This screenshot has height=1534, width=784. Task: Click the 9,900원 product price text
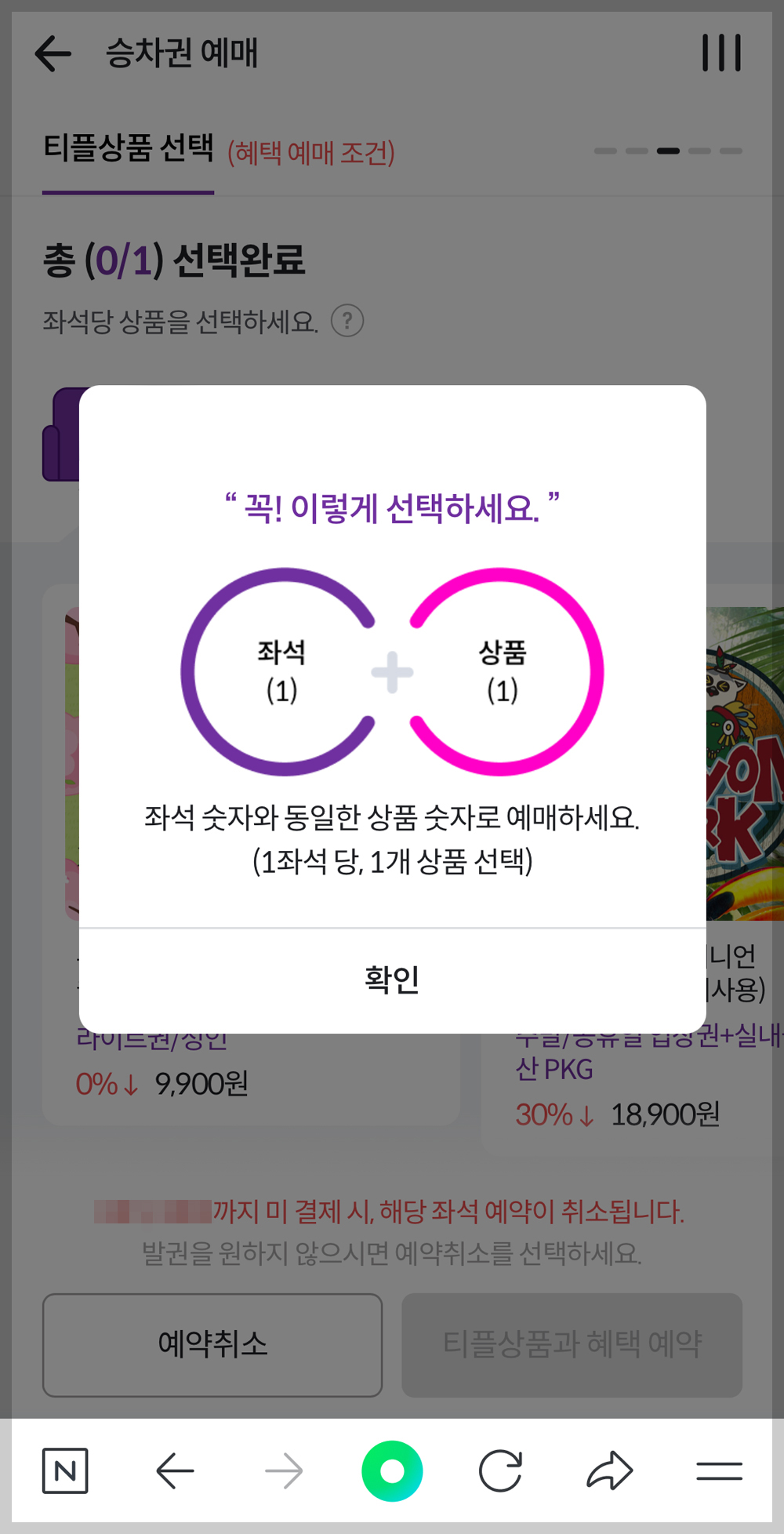pos(202,1085)
